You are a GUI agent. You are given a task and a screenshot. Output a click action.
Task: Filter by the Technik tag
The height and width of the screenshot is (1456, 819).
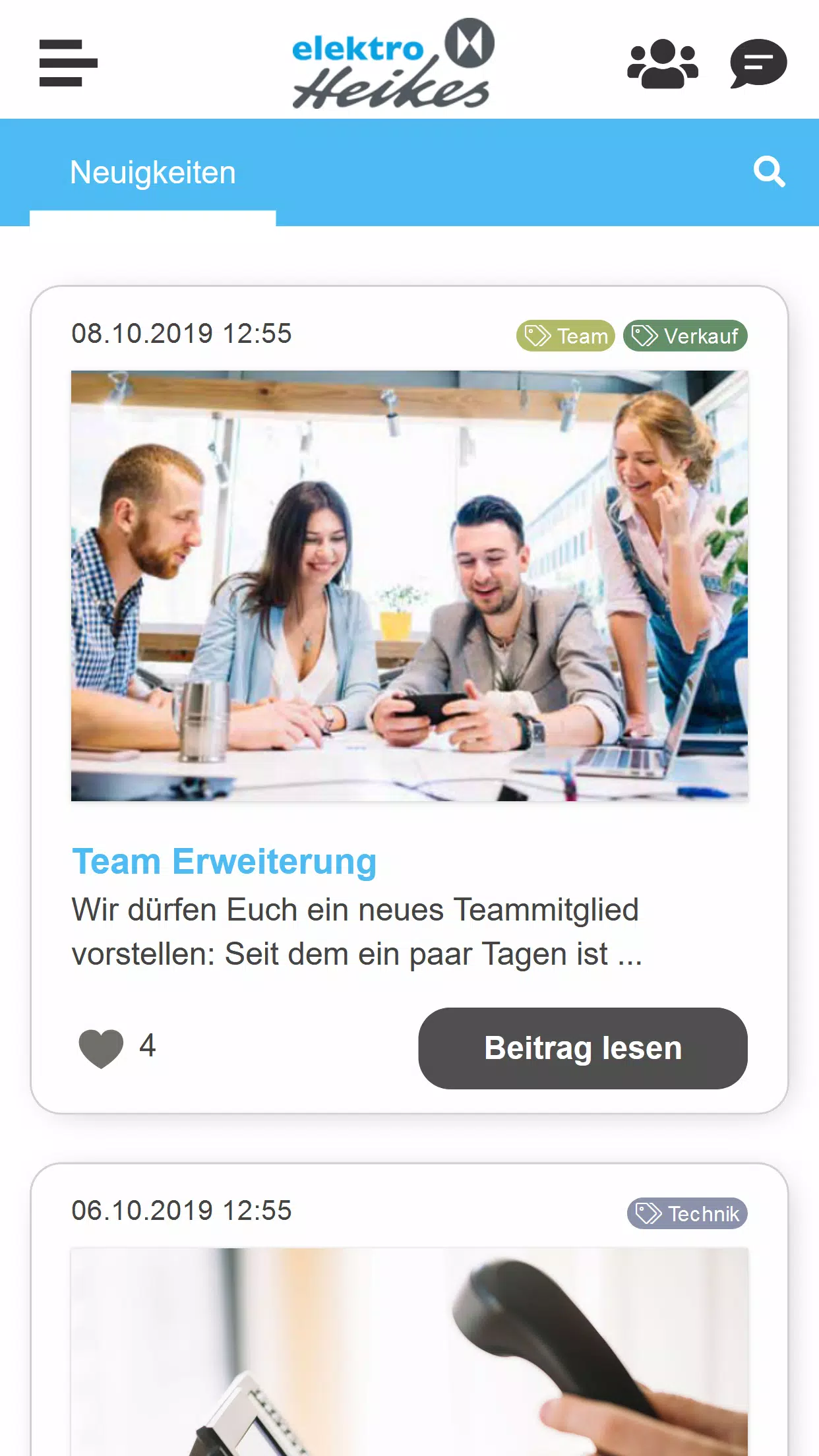coord(687,1213)
